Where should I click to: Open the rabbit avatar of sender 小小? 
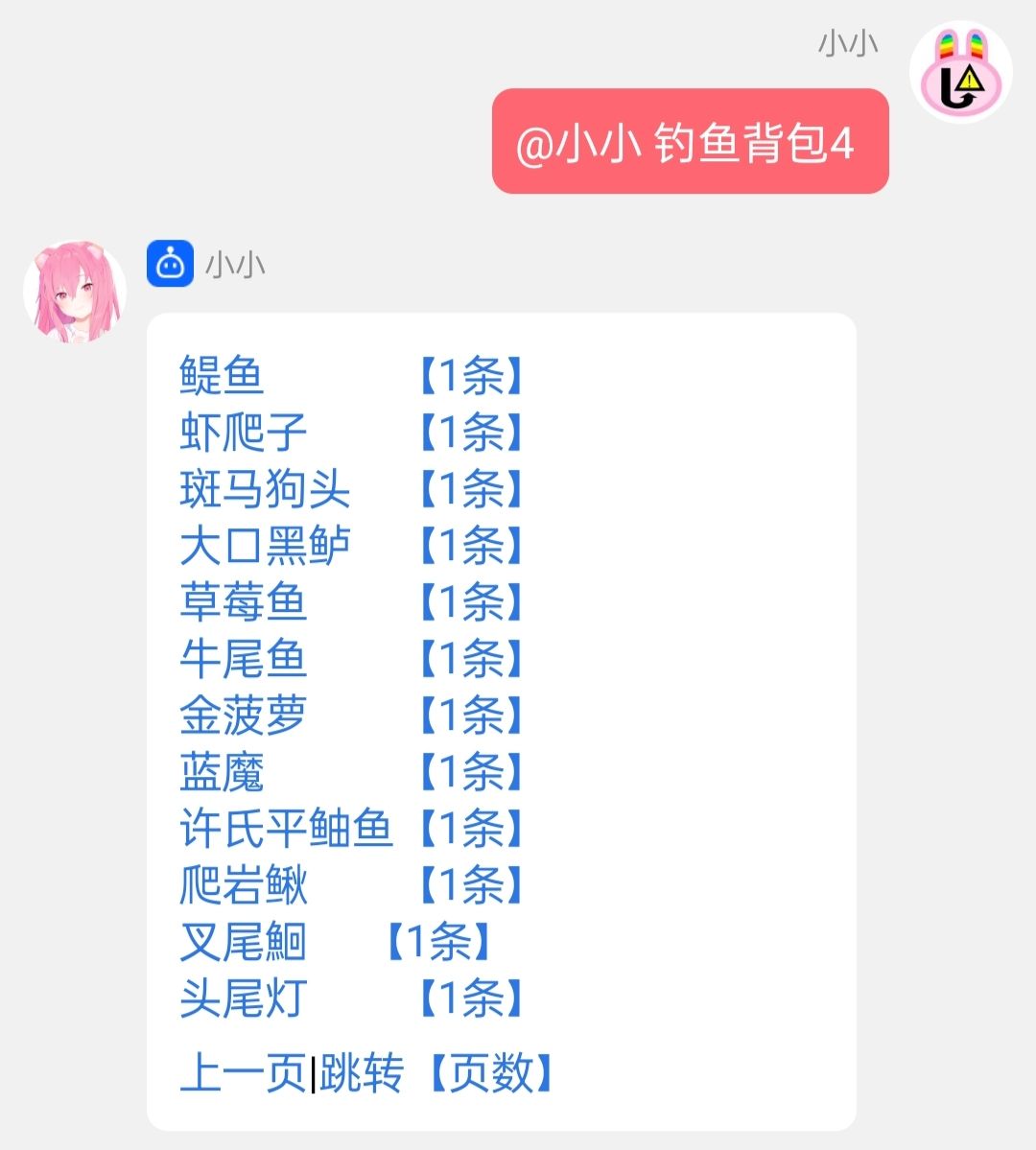click(960, 73)
